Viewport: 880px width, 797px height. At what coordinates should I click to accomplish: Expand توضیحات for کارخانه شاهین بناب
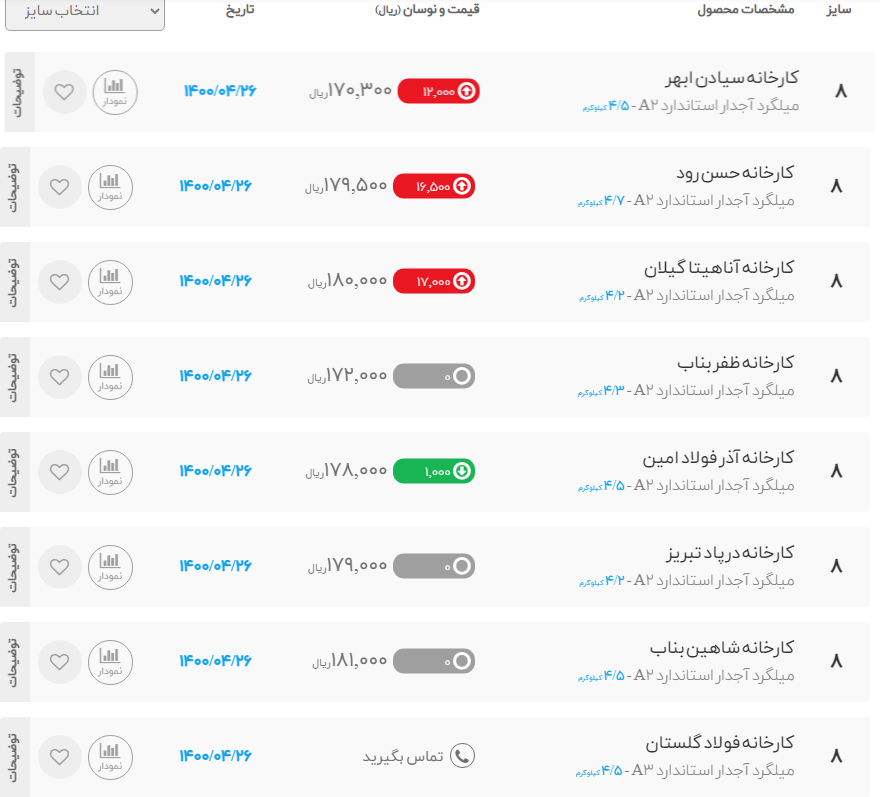pyautogui.click(x=15, y=661)
